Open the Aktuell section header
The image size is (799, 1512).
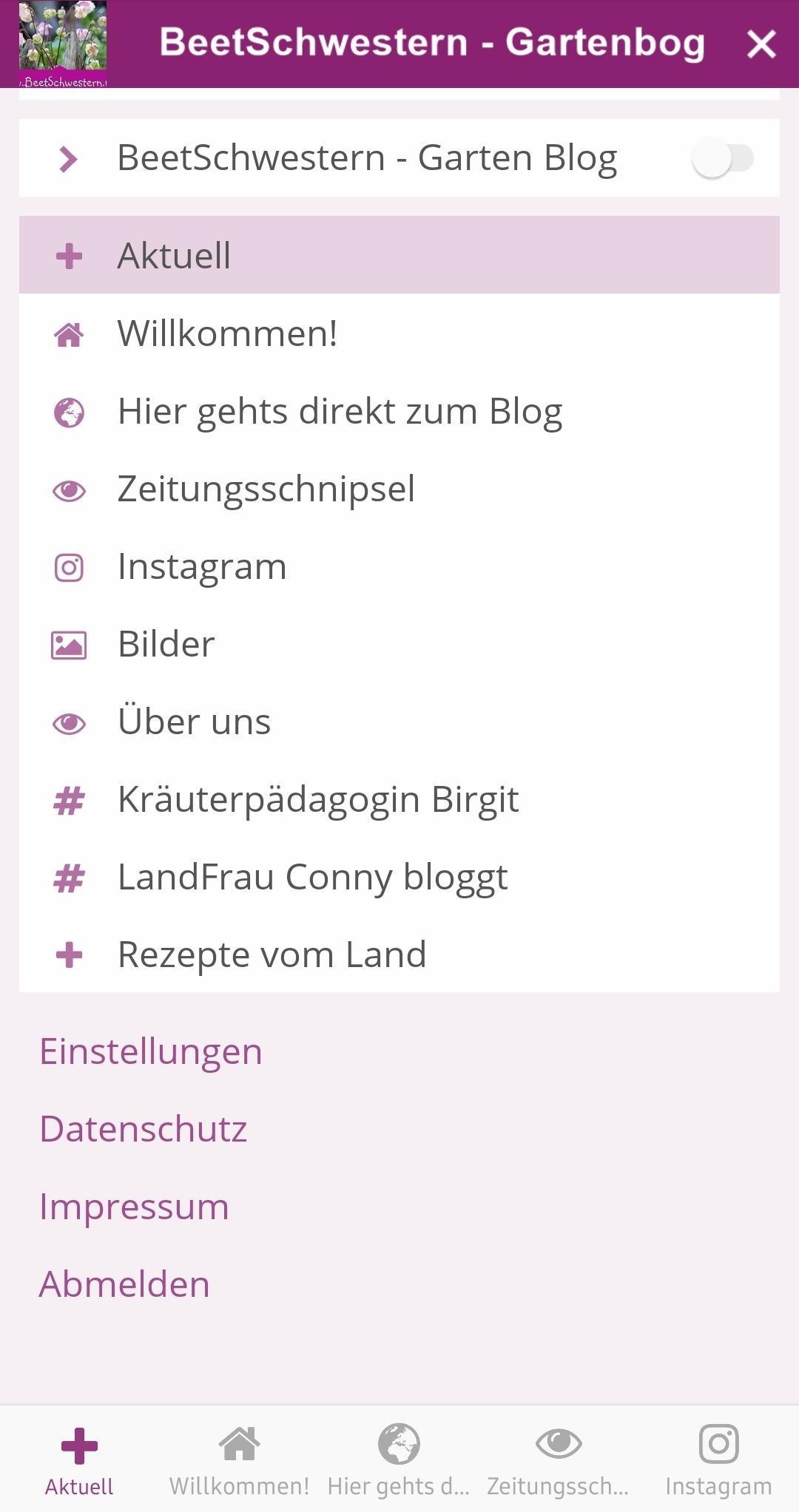click(175, 255)
